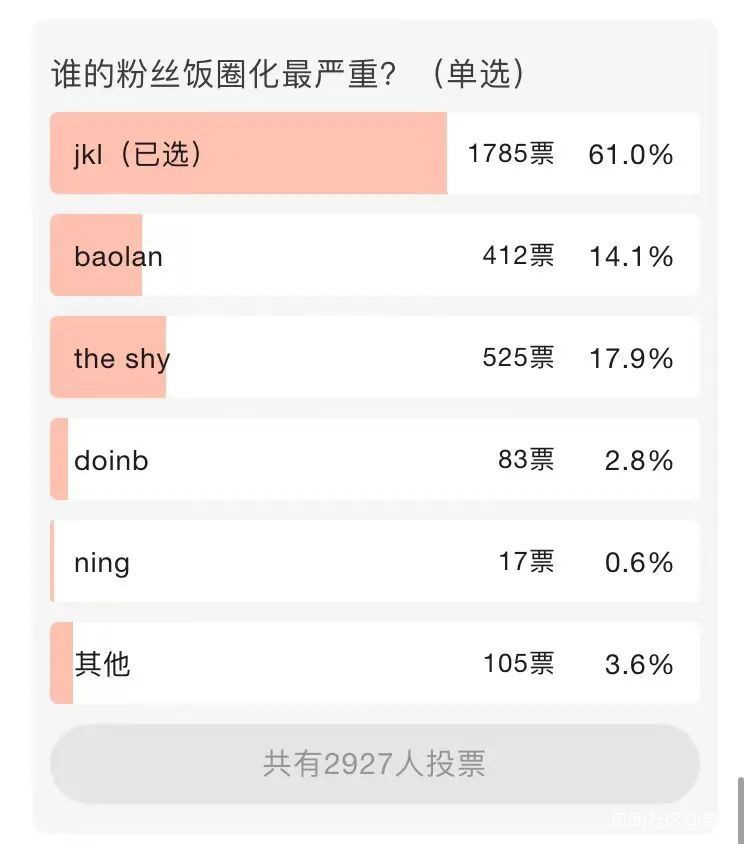Viewport: 750px width, 844px height.
Task: Select the jkl poll option
Action: 374,153
